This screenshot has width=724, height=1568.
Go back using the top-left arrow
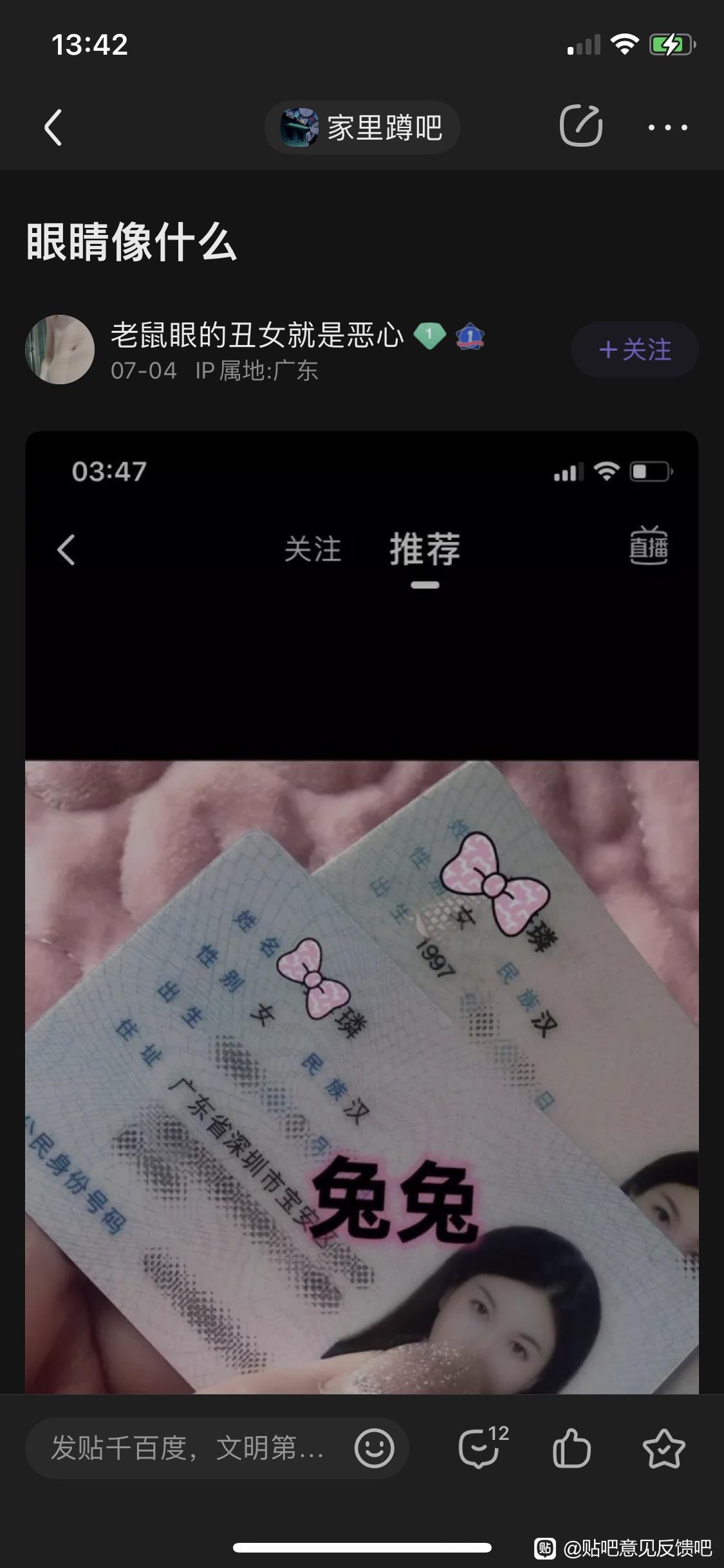coord(53,127)
